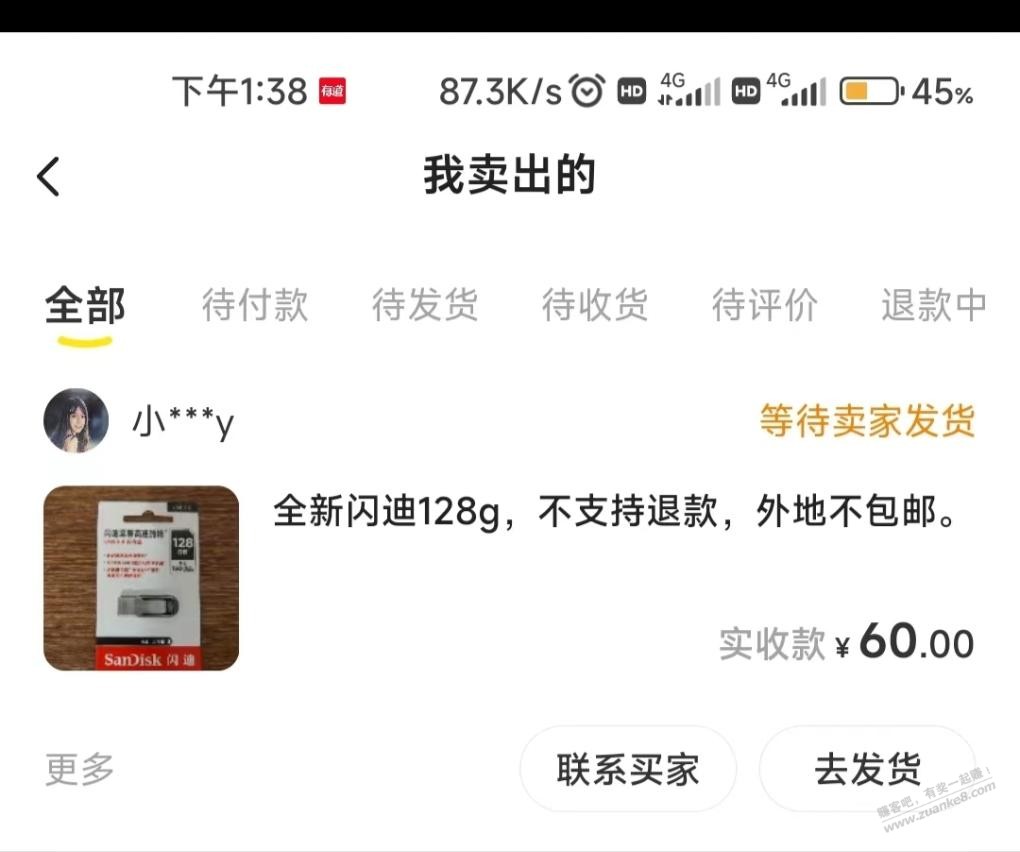Screen dimensions: 1020x852
Task: Select the 全部 tab
Action: point(85,306)
